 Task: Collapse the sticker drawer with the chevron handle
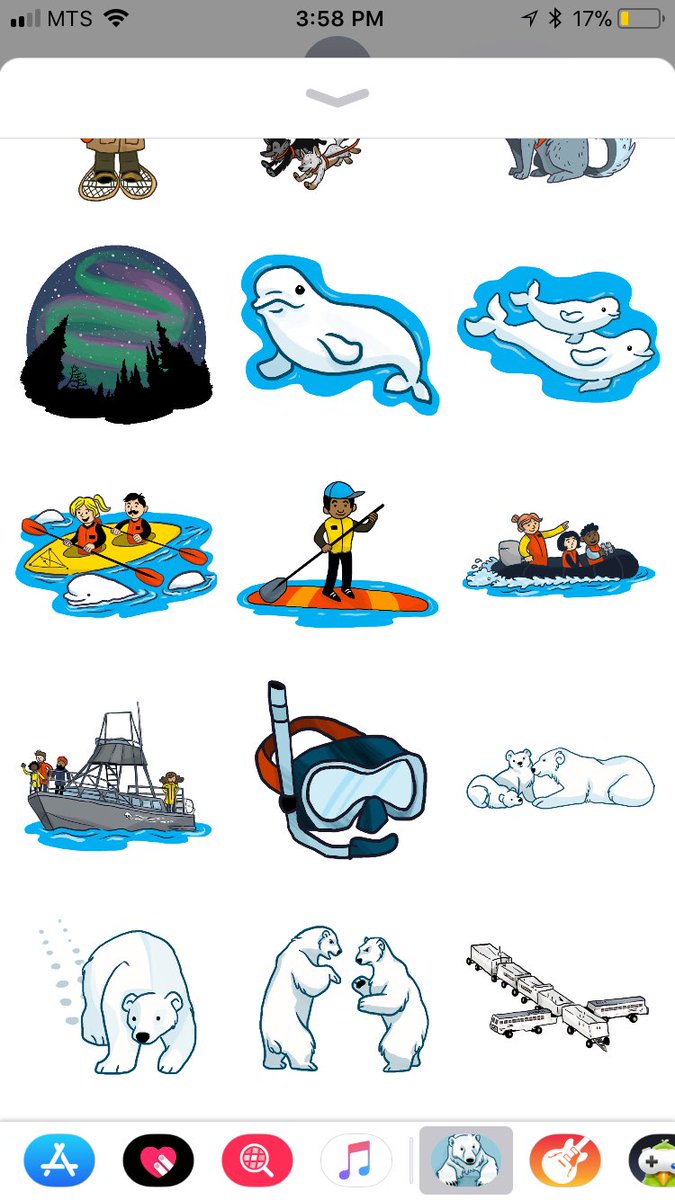click(337, 97)
